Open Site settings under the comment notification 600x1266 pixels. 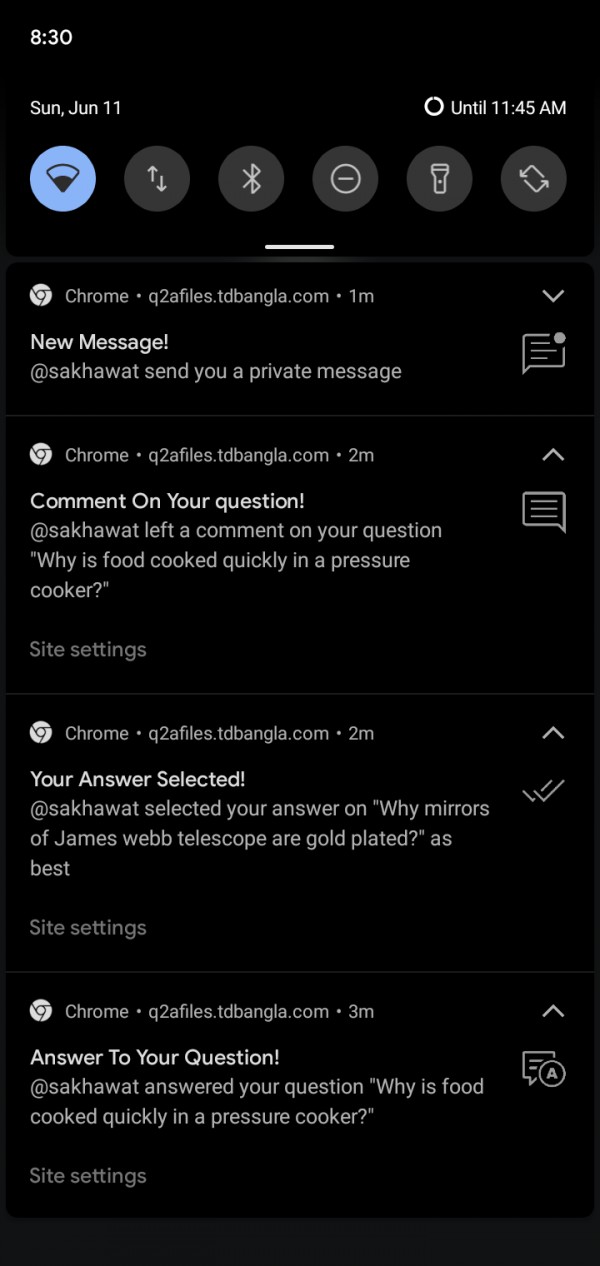tap(88, 649)
